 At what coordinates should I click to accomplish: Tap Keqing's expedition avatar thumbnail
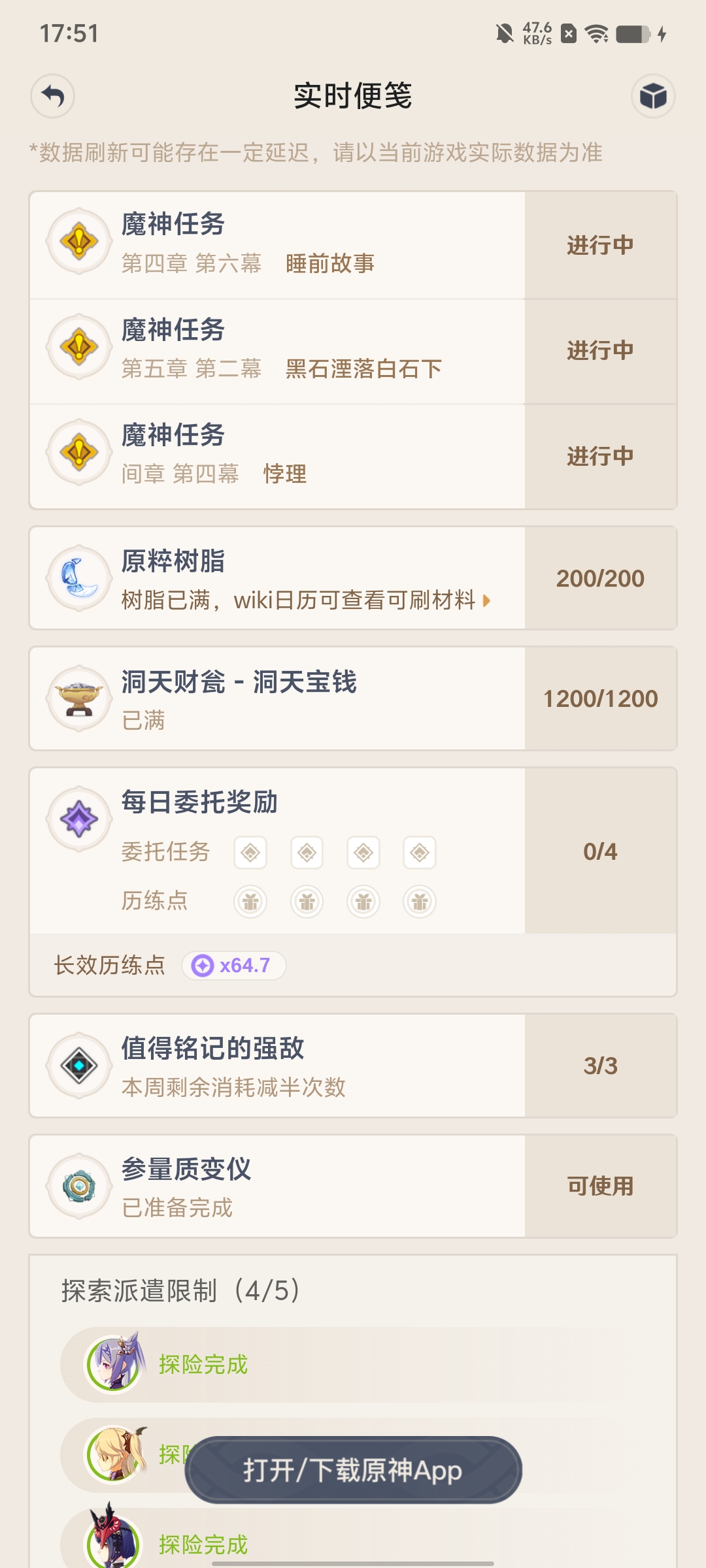[x=116, y=1364]
